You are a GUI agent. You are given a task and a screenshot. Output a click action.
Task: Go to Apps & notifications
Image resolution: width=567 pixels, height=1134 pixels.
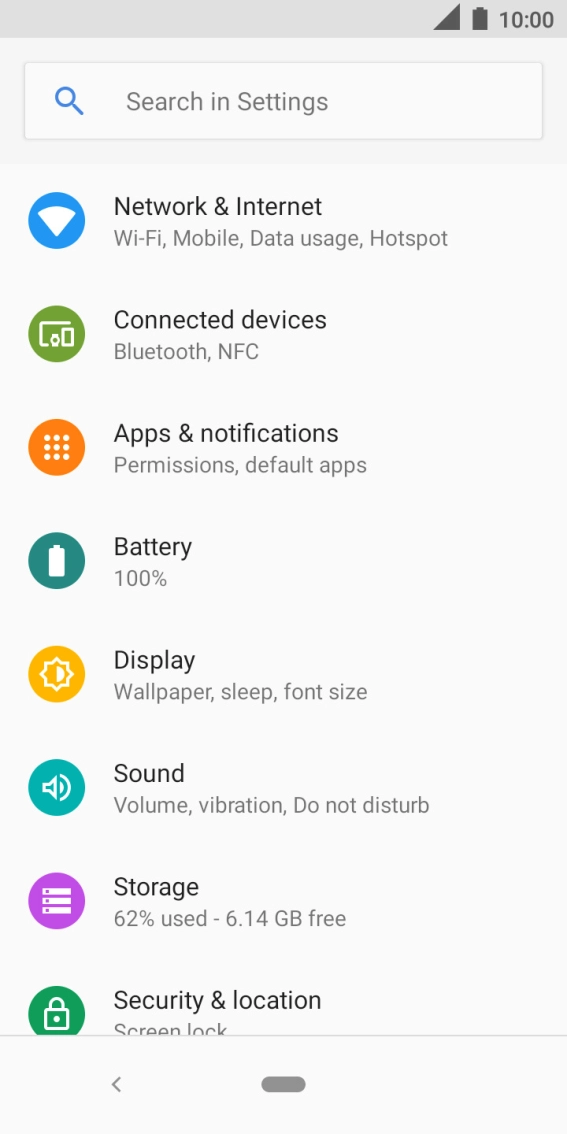(284, 448)
